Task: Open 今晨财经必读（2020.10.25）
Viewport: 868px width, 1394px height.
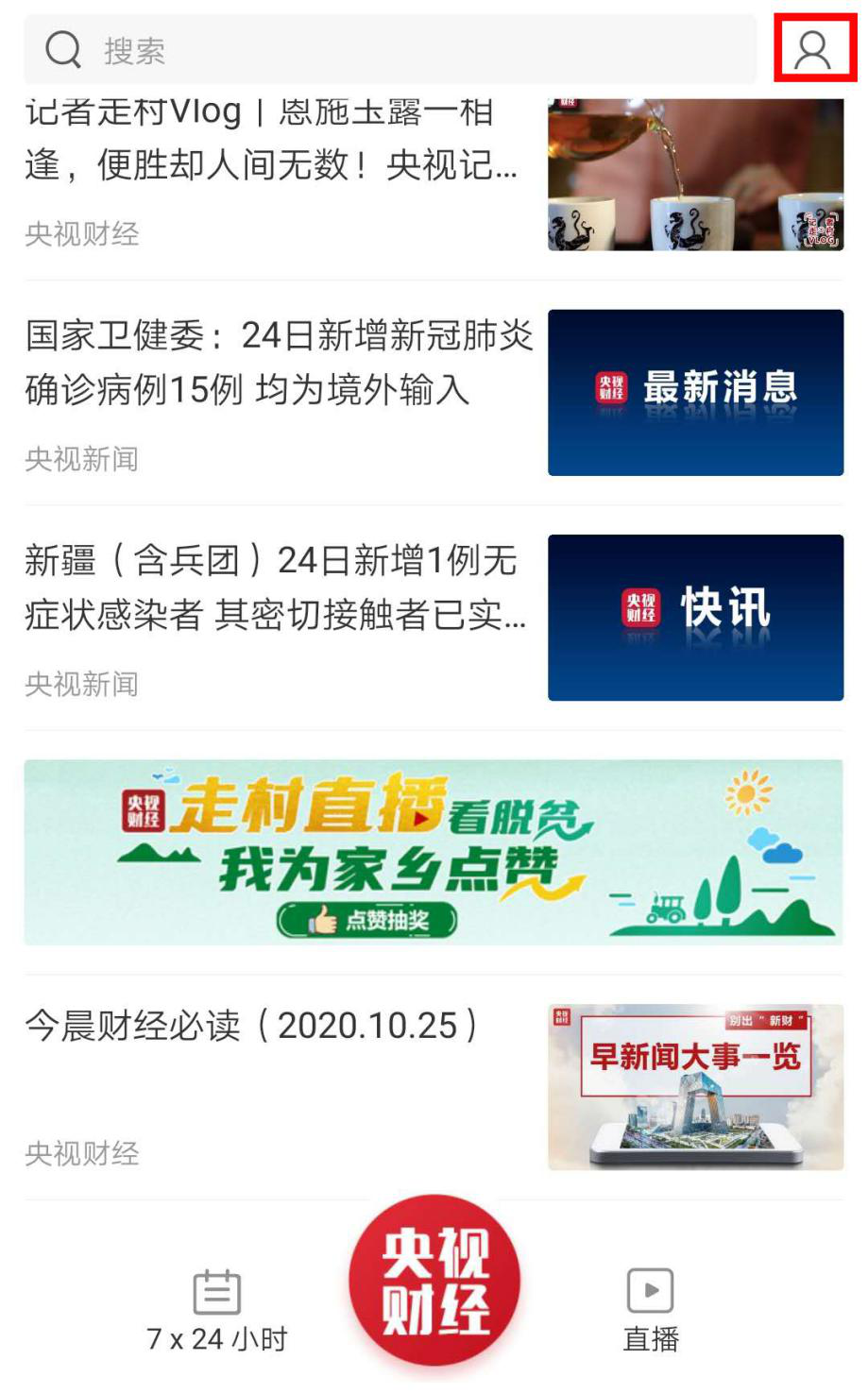Action: pyautogui.click(x=434, y=1087)
